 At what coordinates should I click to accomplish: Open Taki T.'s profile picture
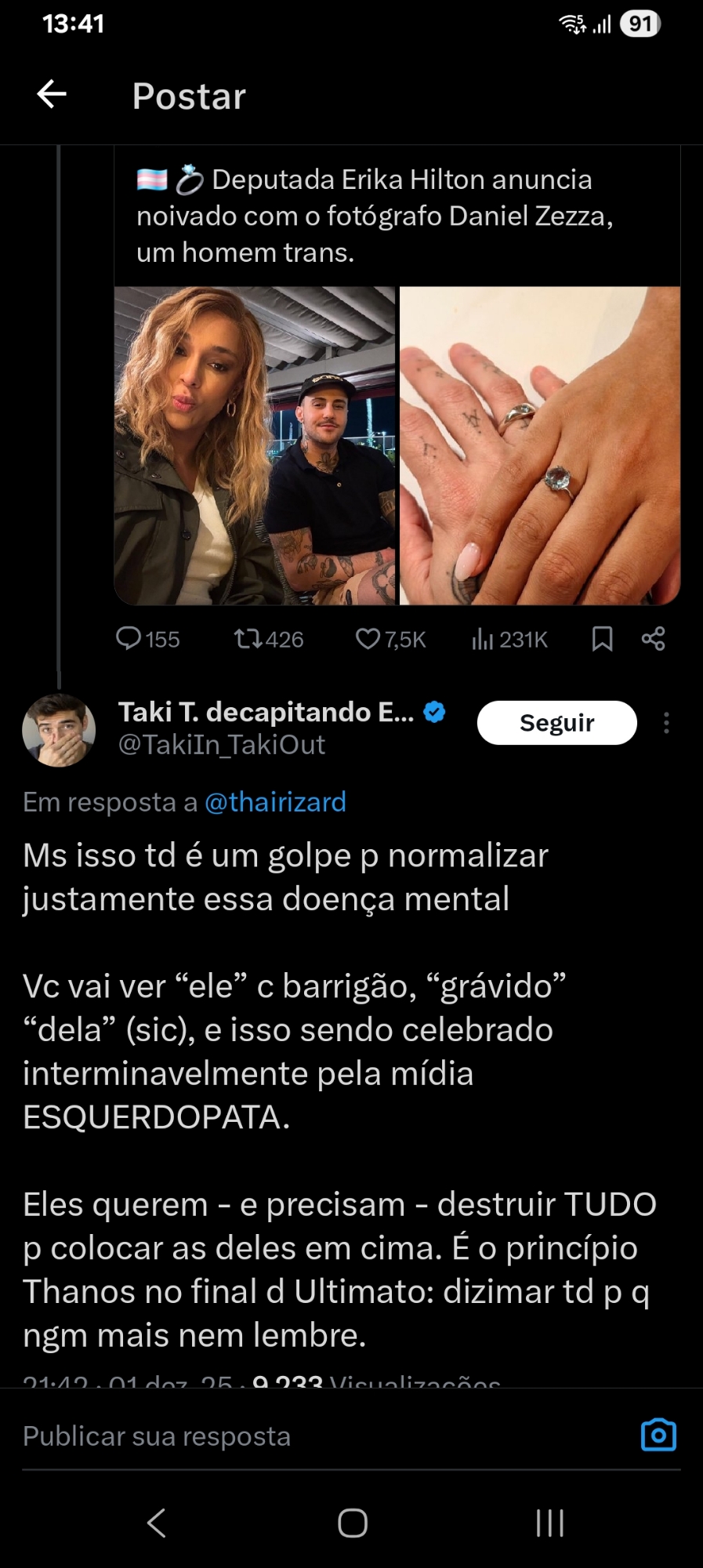(x=59, y=729)
